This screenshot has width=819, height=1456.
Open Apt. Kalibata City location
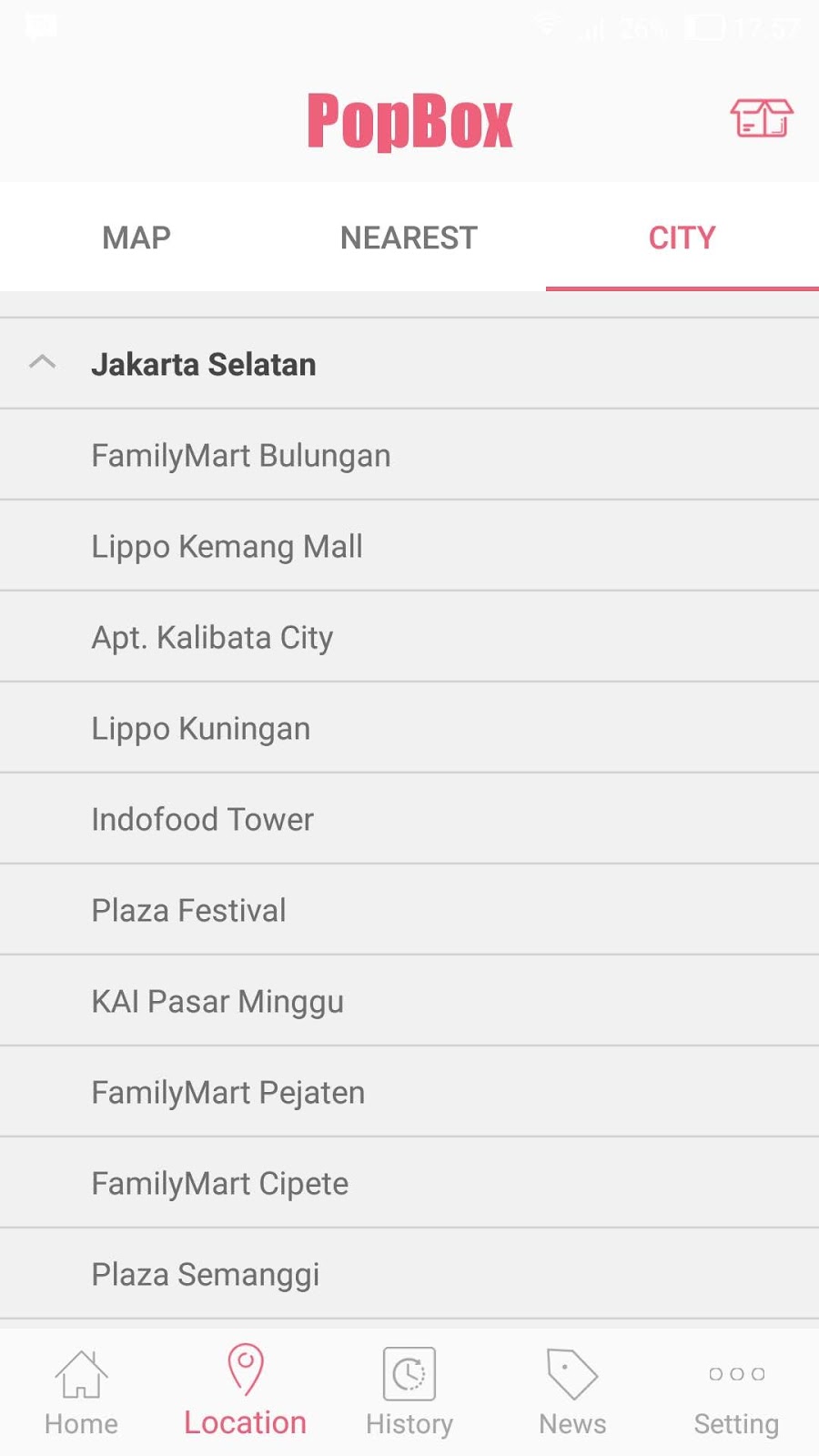pyautogui.click(x=212, y=637)
